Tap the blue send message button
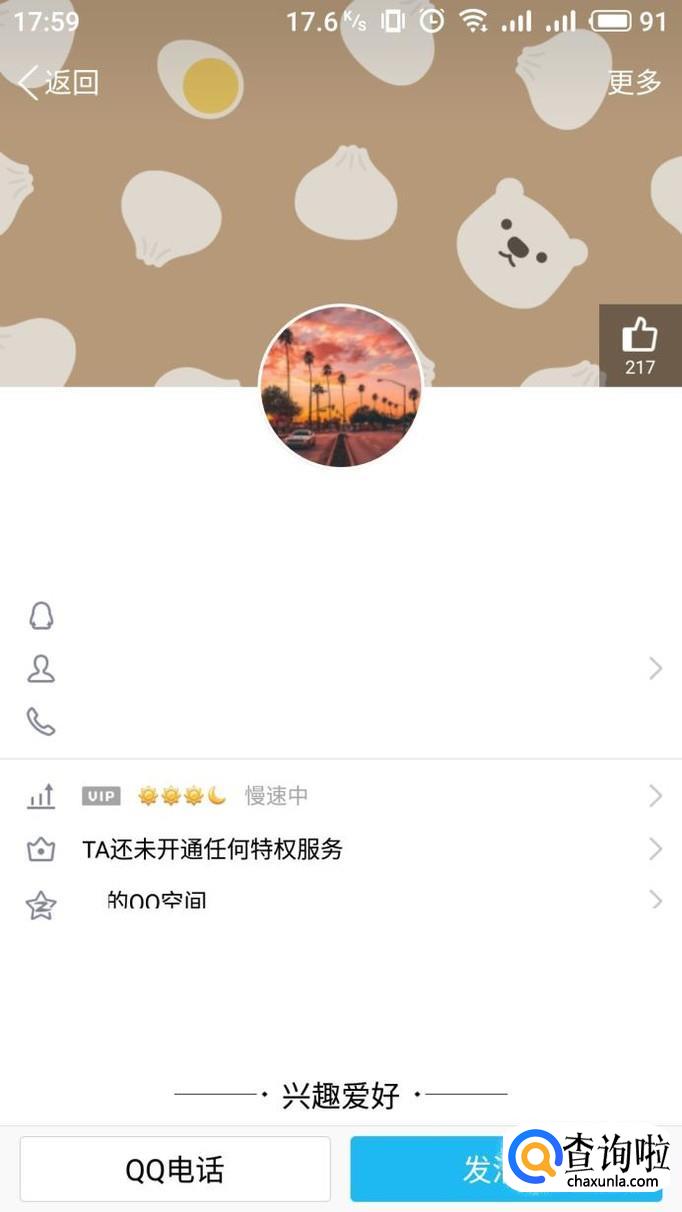 pos(430,1169)
